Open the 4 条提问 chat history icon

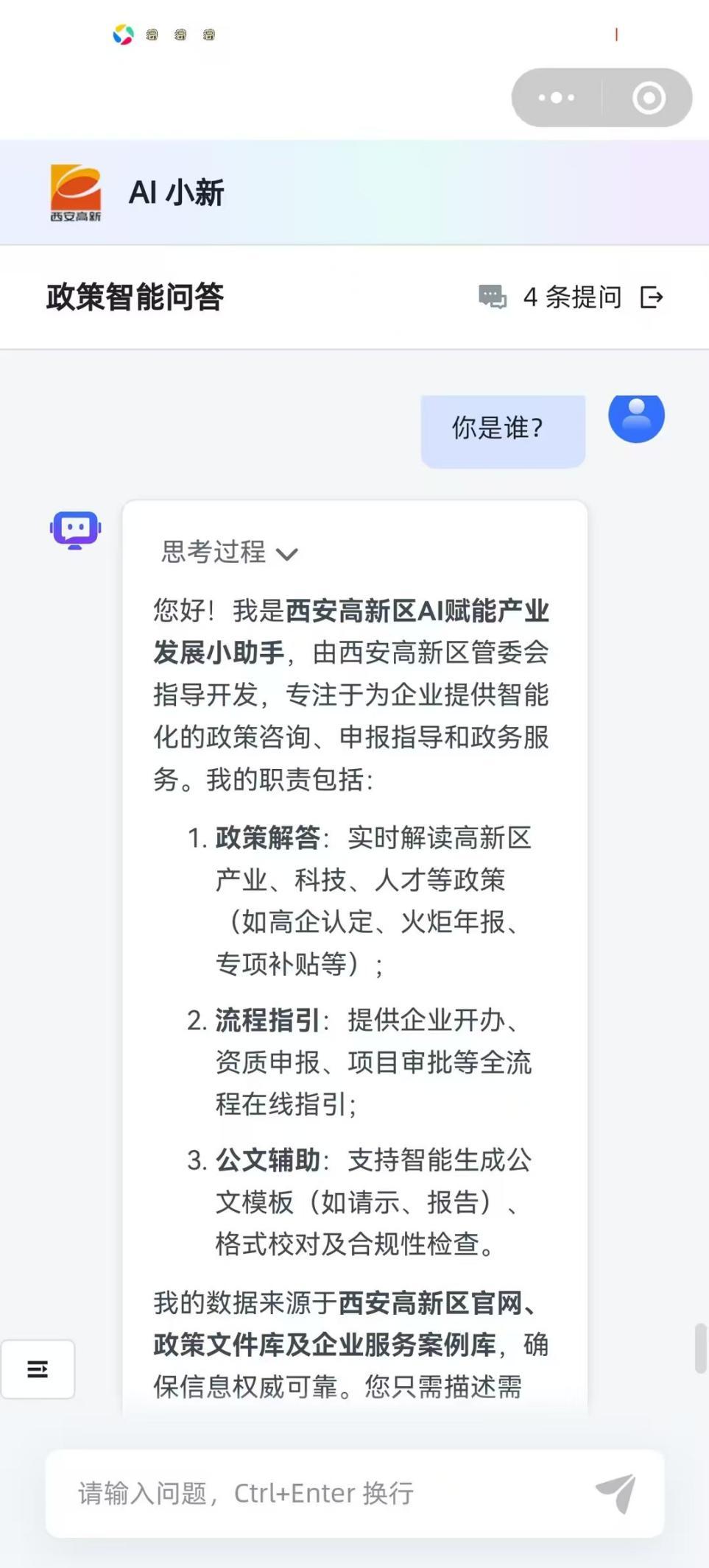pyautogui.click(x=493, y=297)
